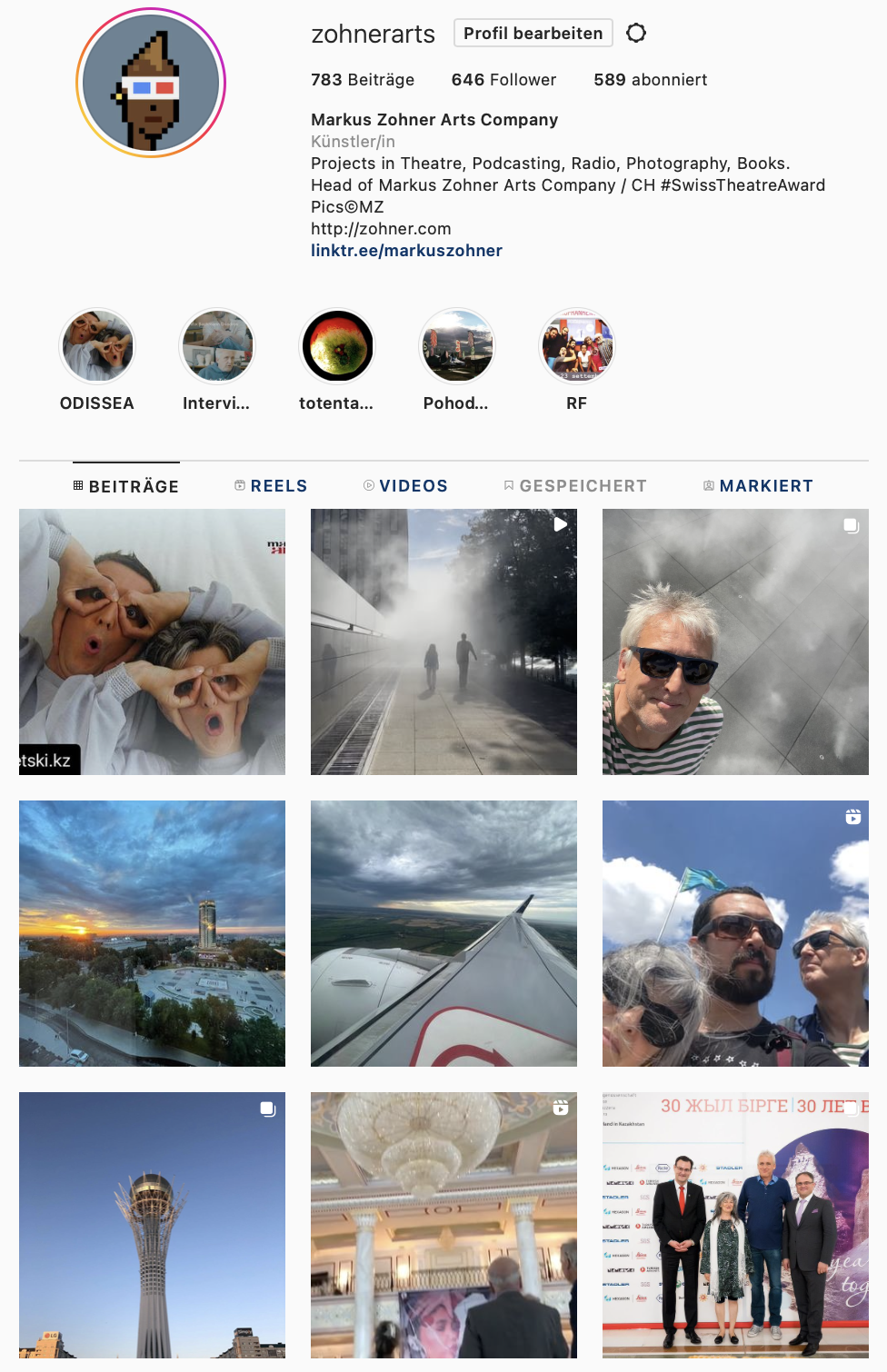Screen dimensions: 887x1372
Task: Select the Beiträge tab
Action: click(x=126, y=486)
